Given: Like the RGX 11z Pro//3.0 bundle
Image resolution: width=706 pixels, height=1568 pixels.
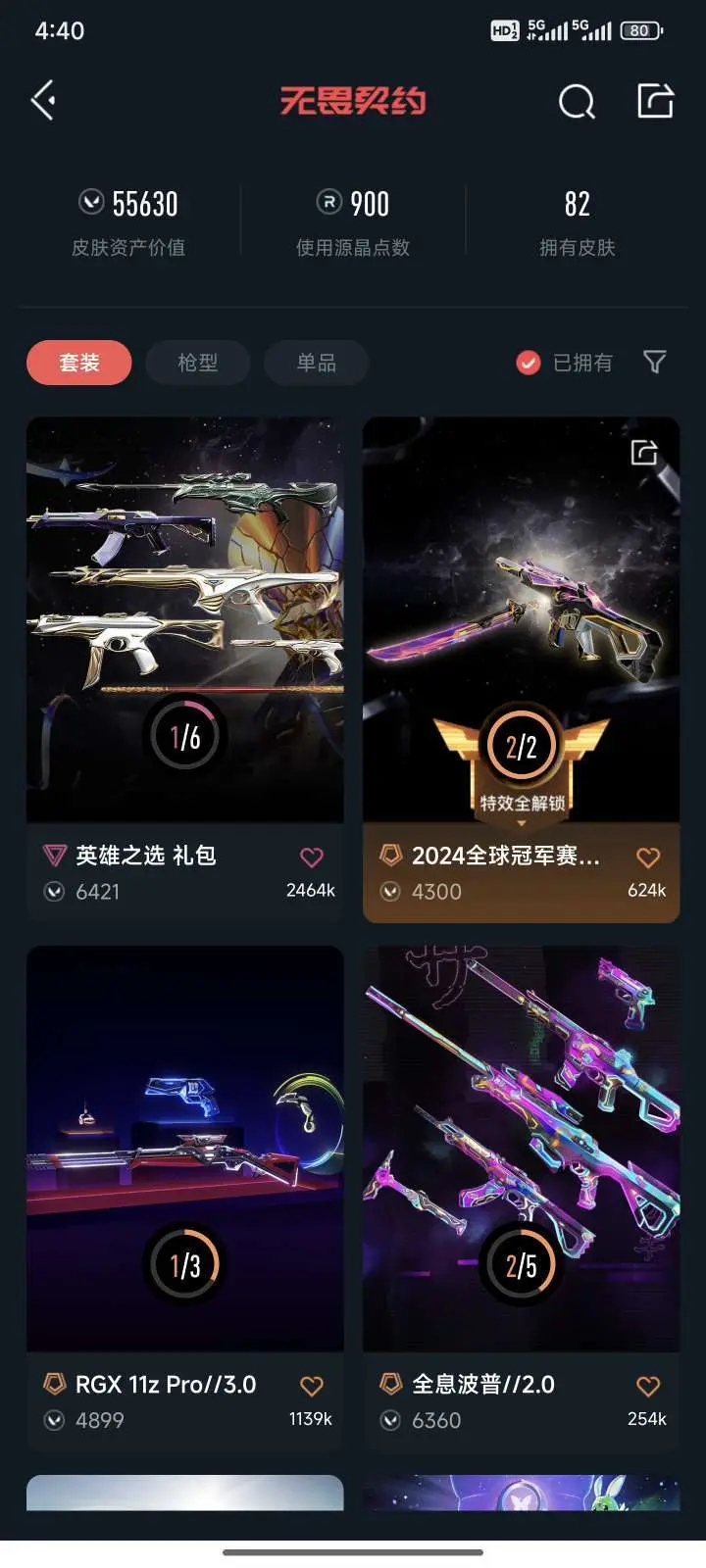Looking at the screenshot, I should [x=311, y=1386].
